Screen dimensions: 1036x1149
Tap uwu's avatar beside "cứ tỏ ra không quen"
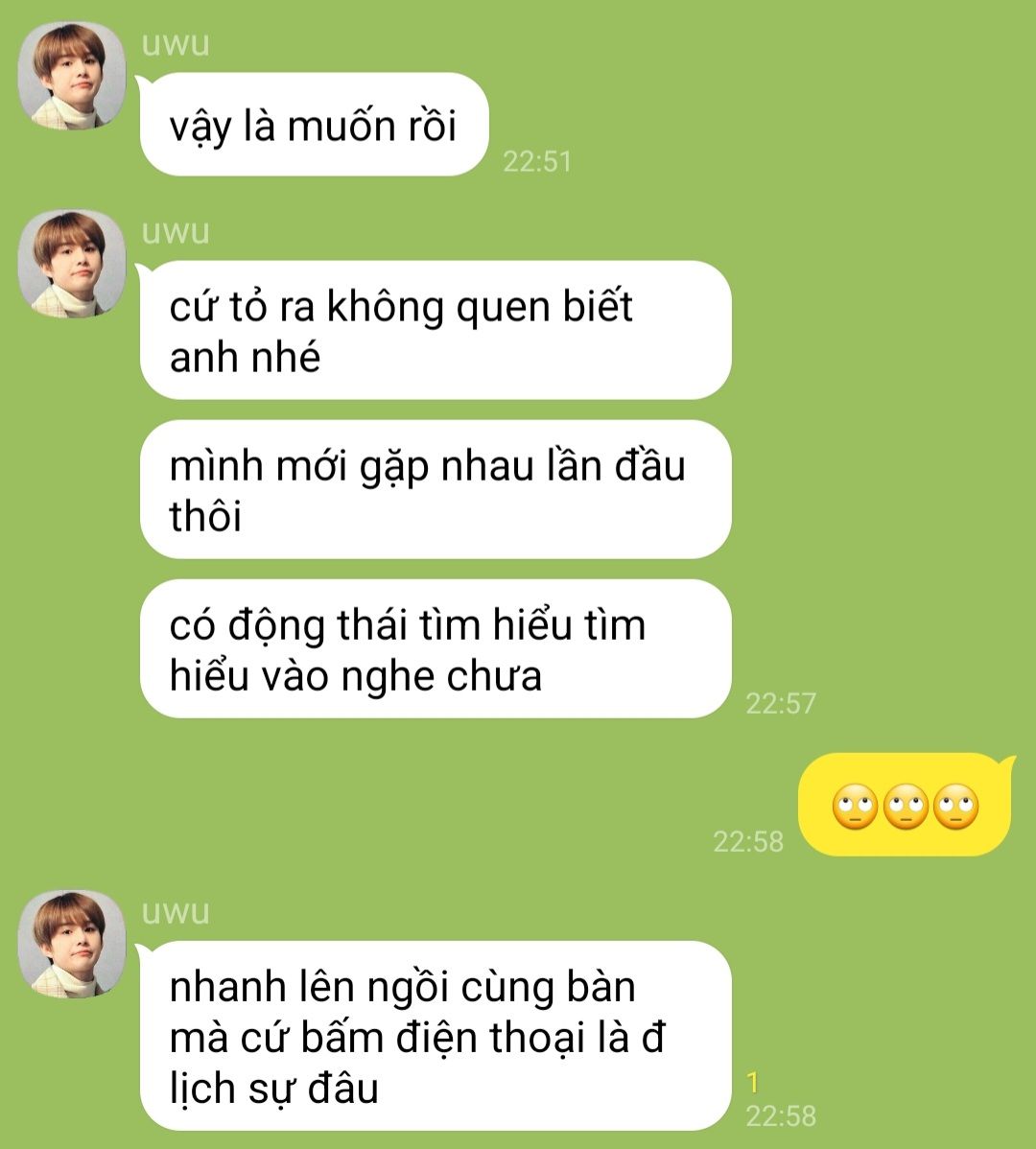tap(72, 264)
